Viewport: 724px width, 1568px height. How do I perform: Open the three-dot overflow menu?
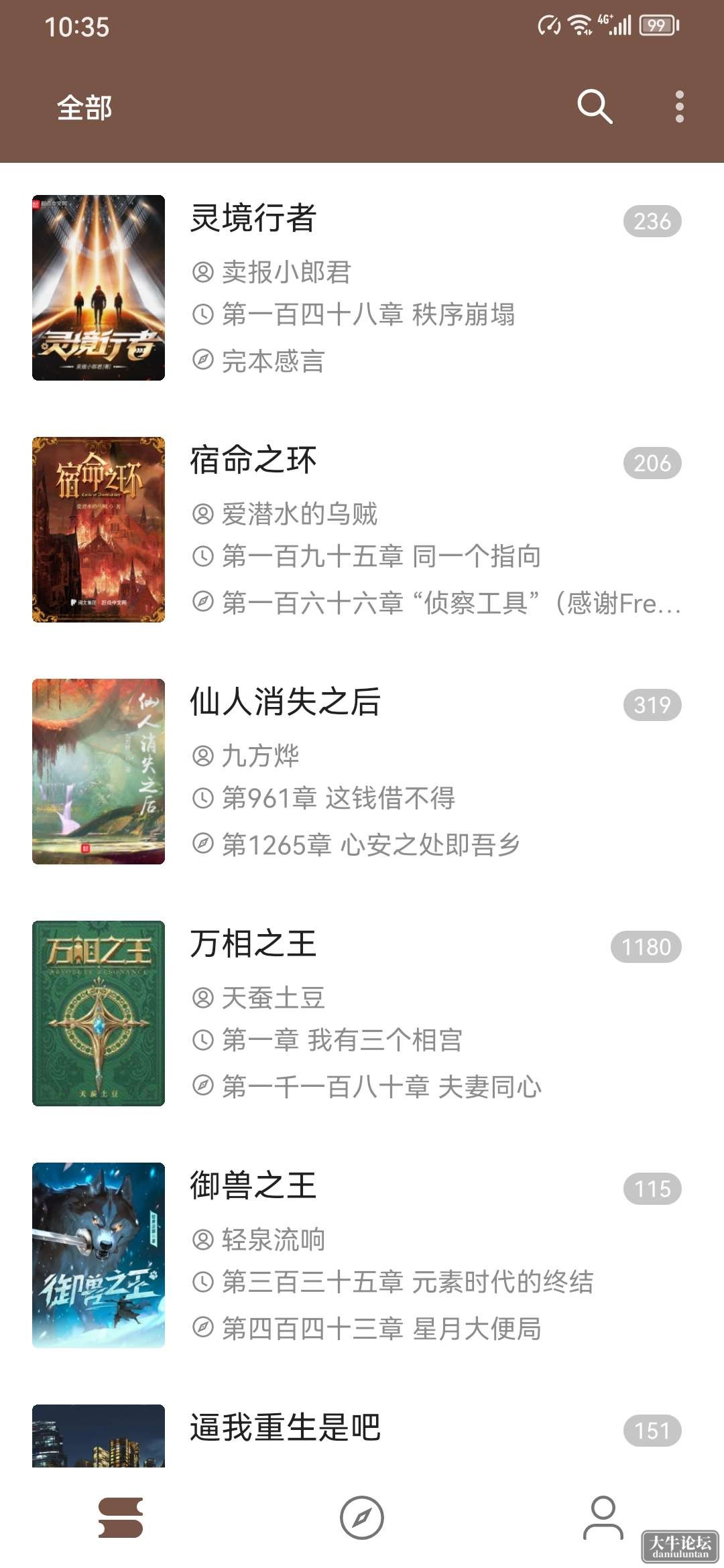click(679, 107)
